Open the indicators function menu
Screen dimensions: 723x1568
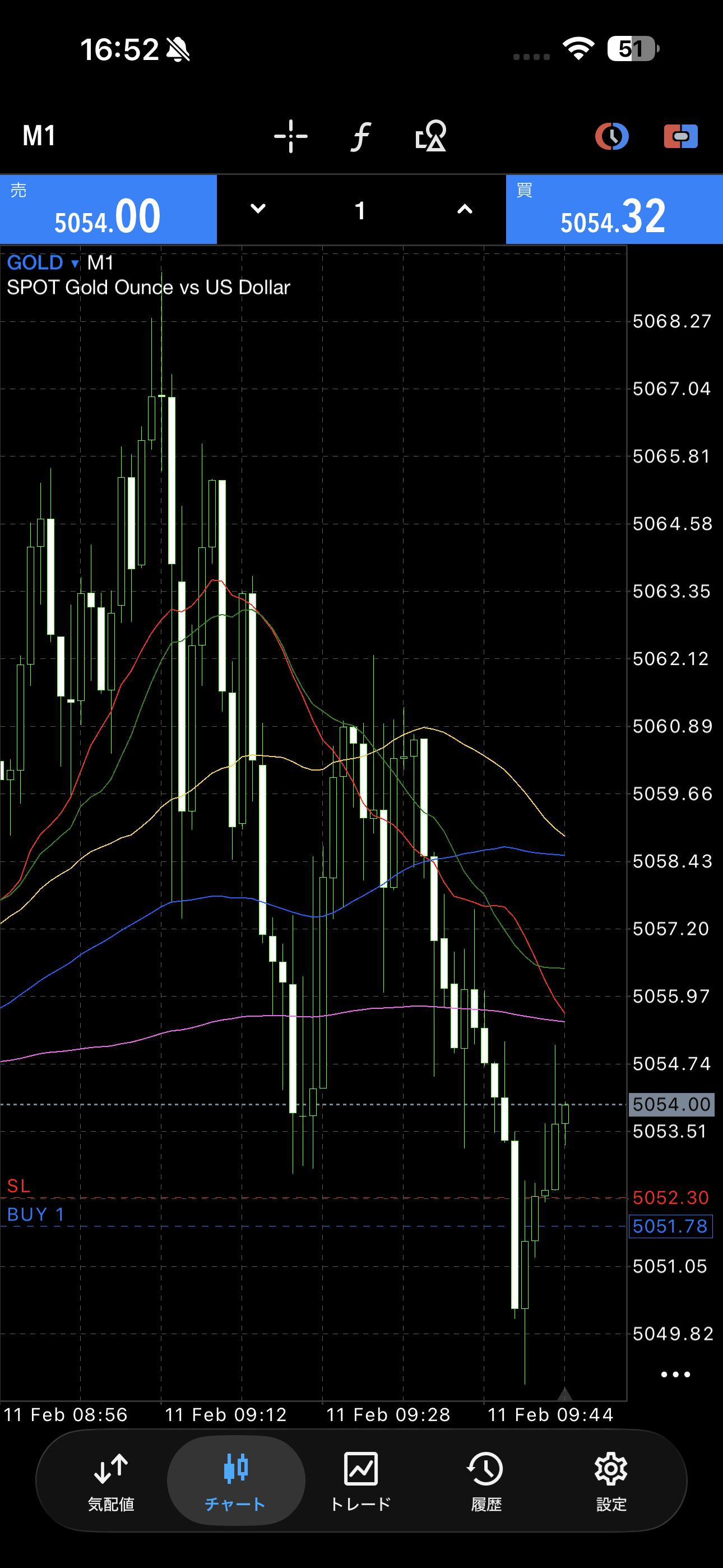360,136
